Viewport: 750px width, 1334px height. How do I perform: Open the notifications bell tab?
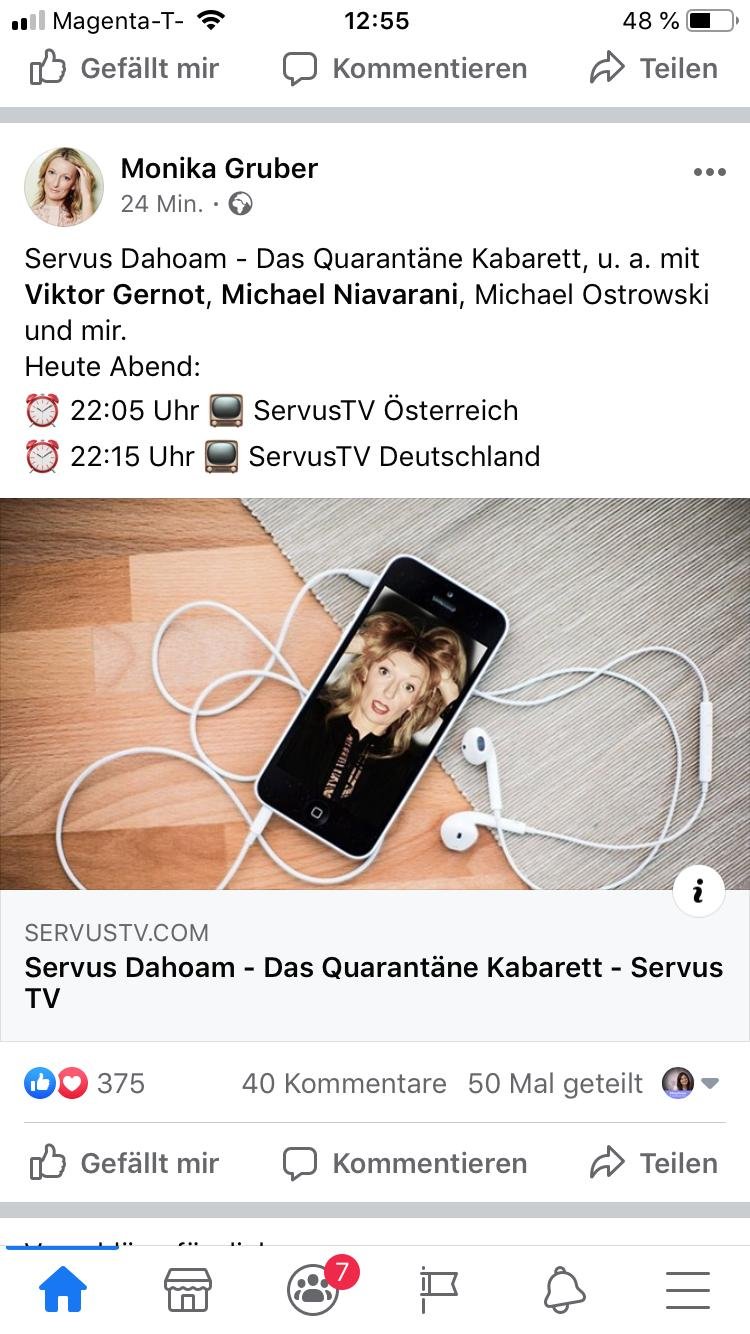(x=565, y=1290)
